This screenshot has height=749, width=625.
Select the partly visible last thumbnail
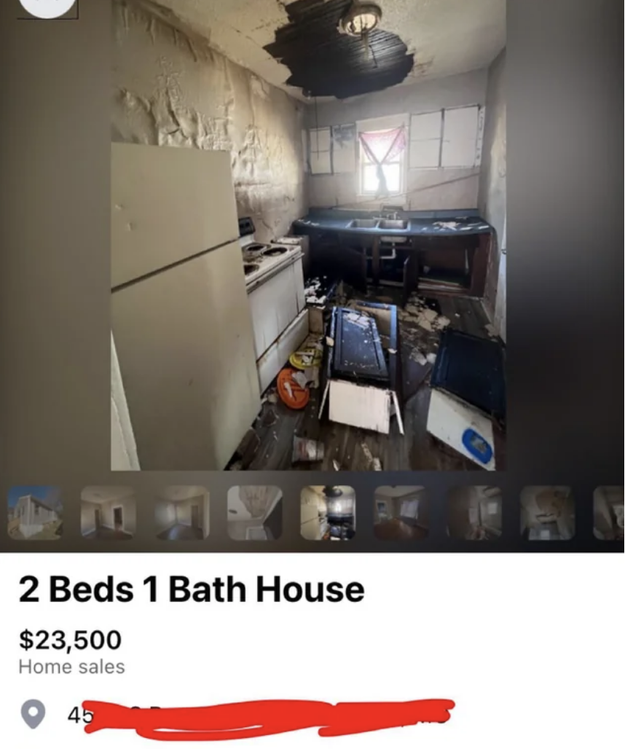pos(609,513)
